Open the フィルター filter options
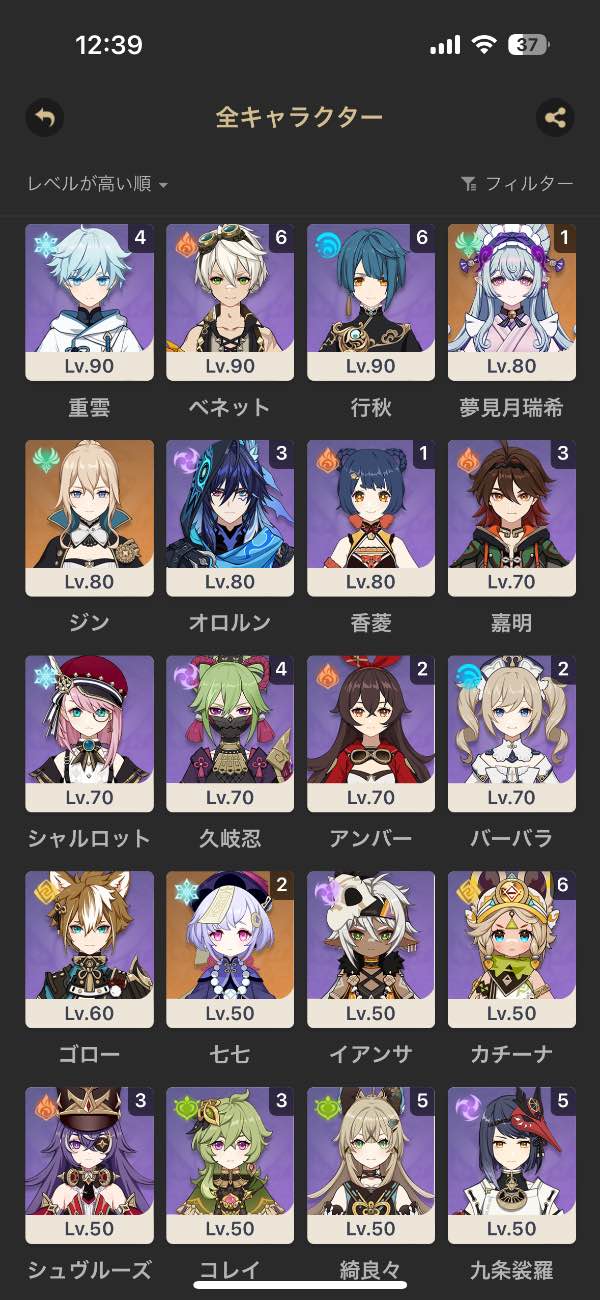This screenshot has width=600, height=1300. pos(517,184)
